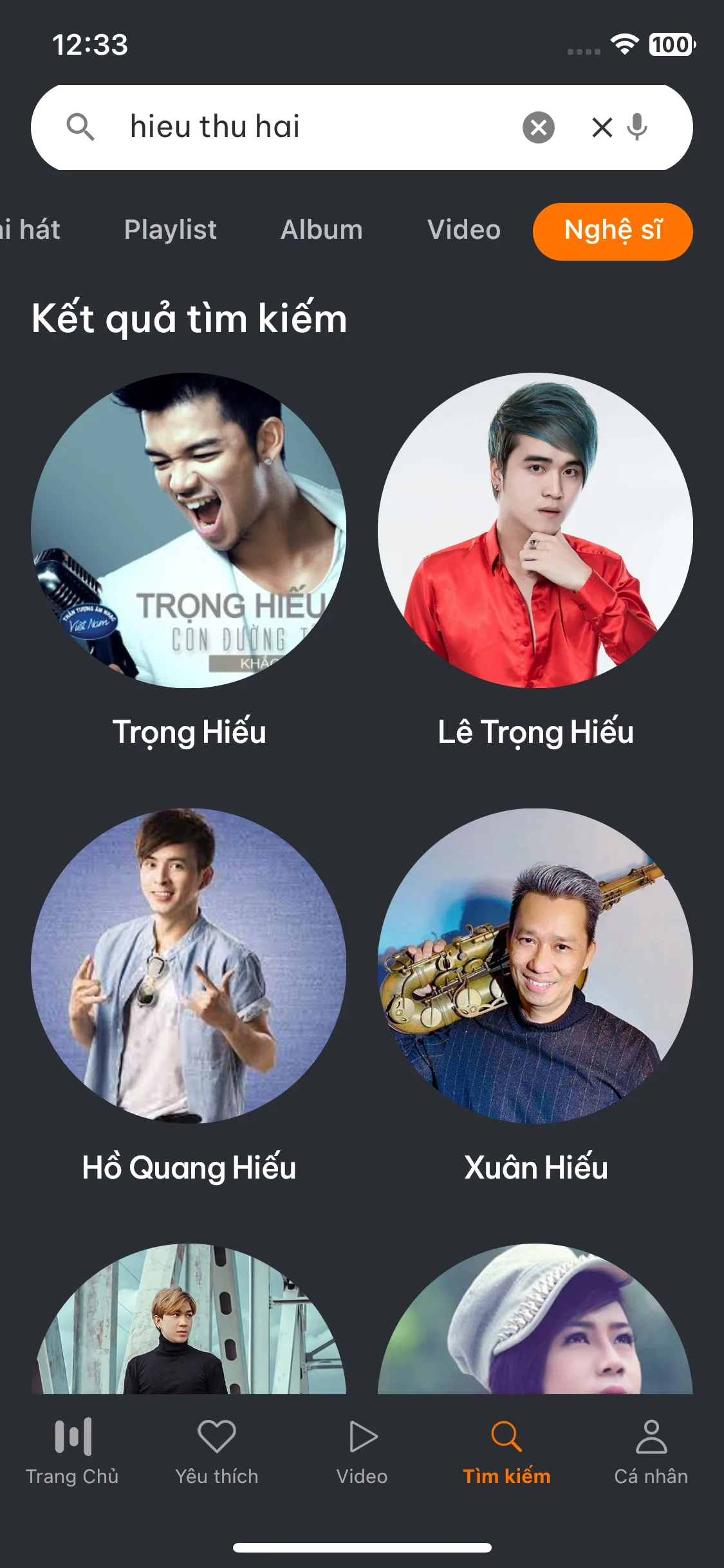Tap the plain X icon in the search bar
724x1568 pixels.
pyautogui.click(x=602, y=127)
